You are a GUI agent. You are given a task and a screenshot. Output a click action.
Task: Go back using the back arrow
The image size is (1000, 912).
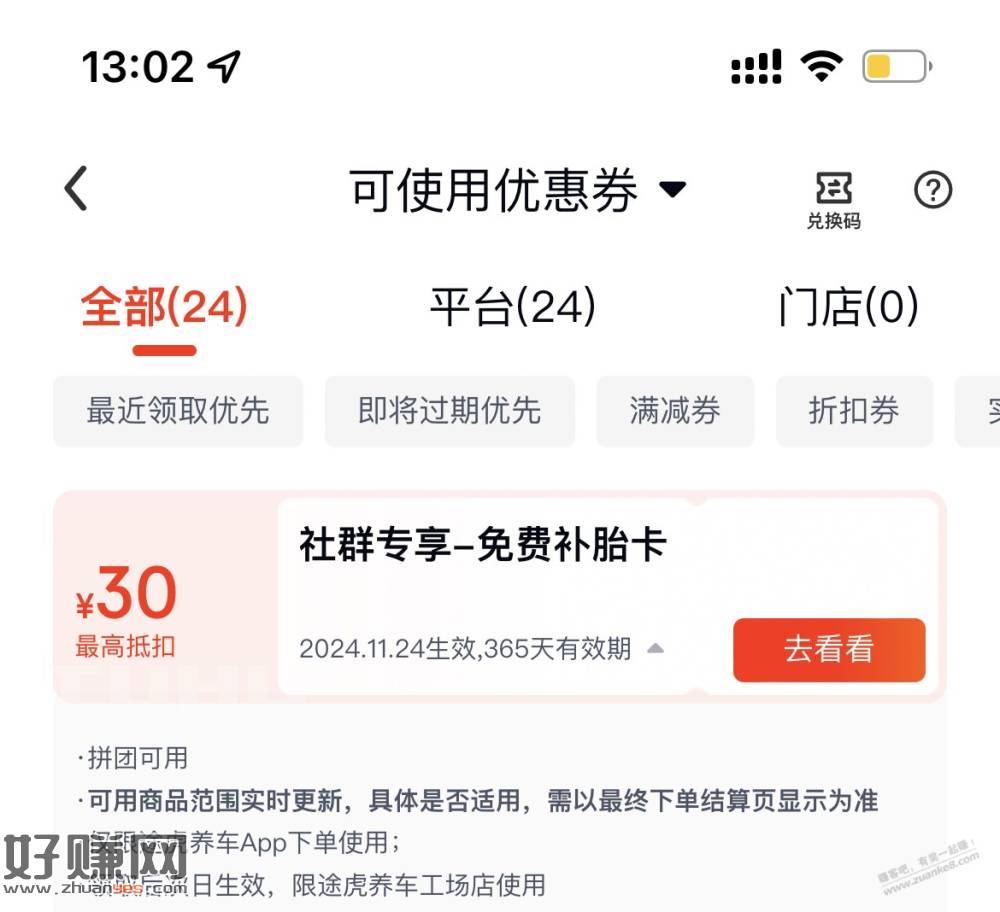click(x=77, y=189)
